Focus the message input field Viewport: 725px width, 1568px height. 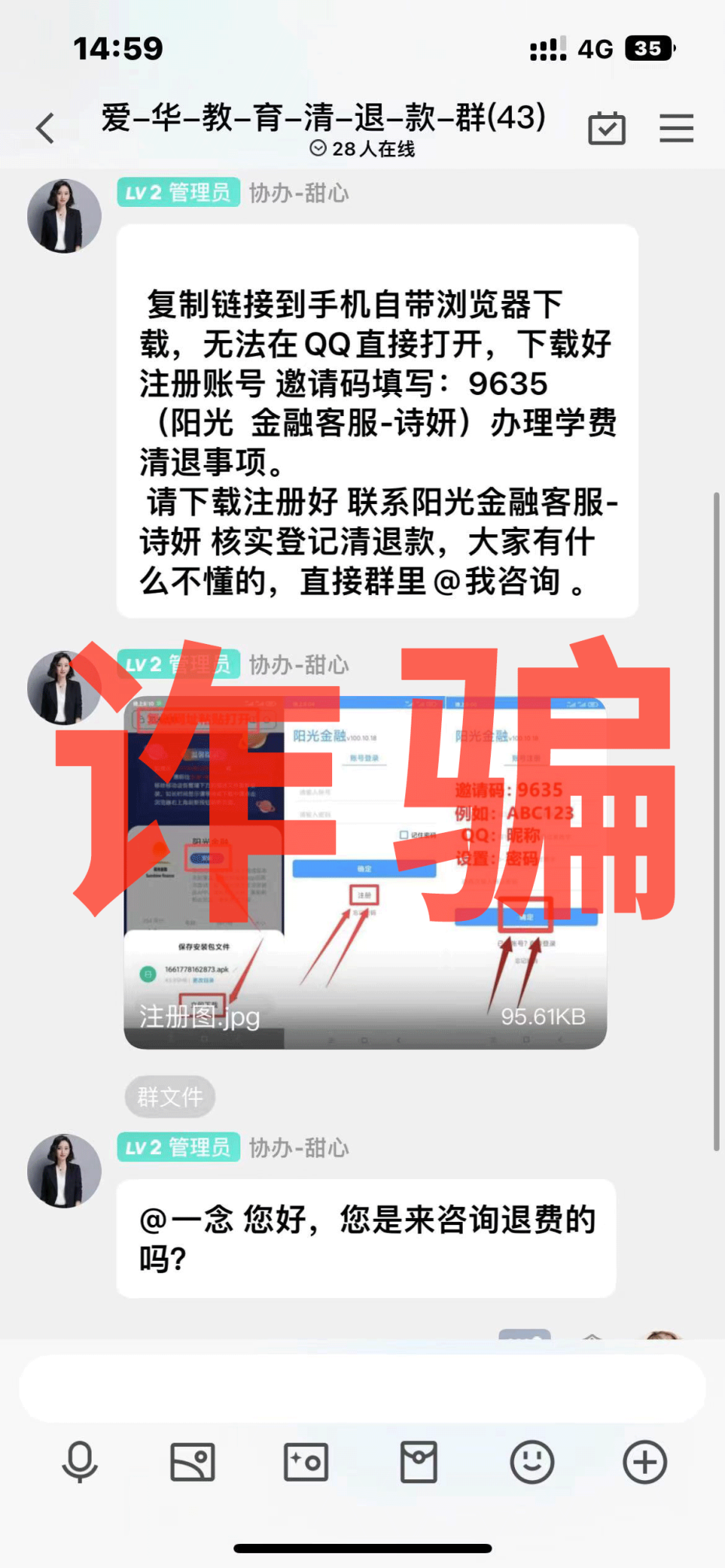click(x=362, y=1389)
